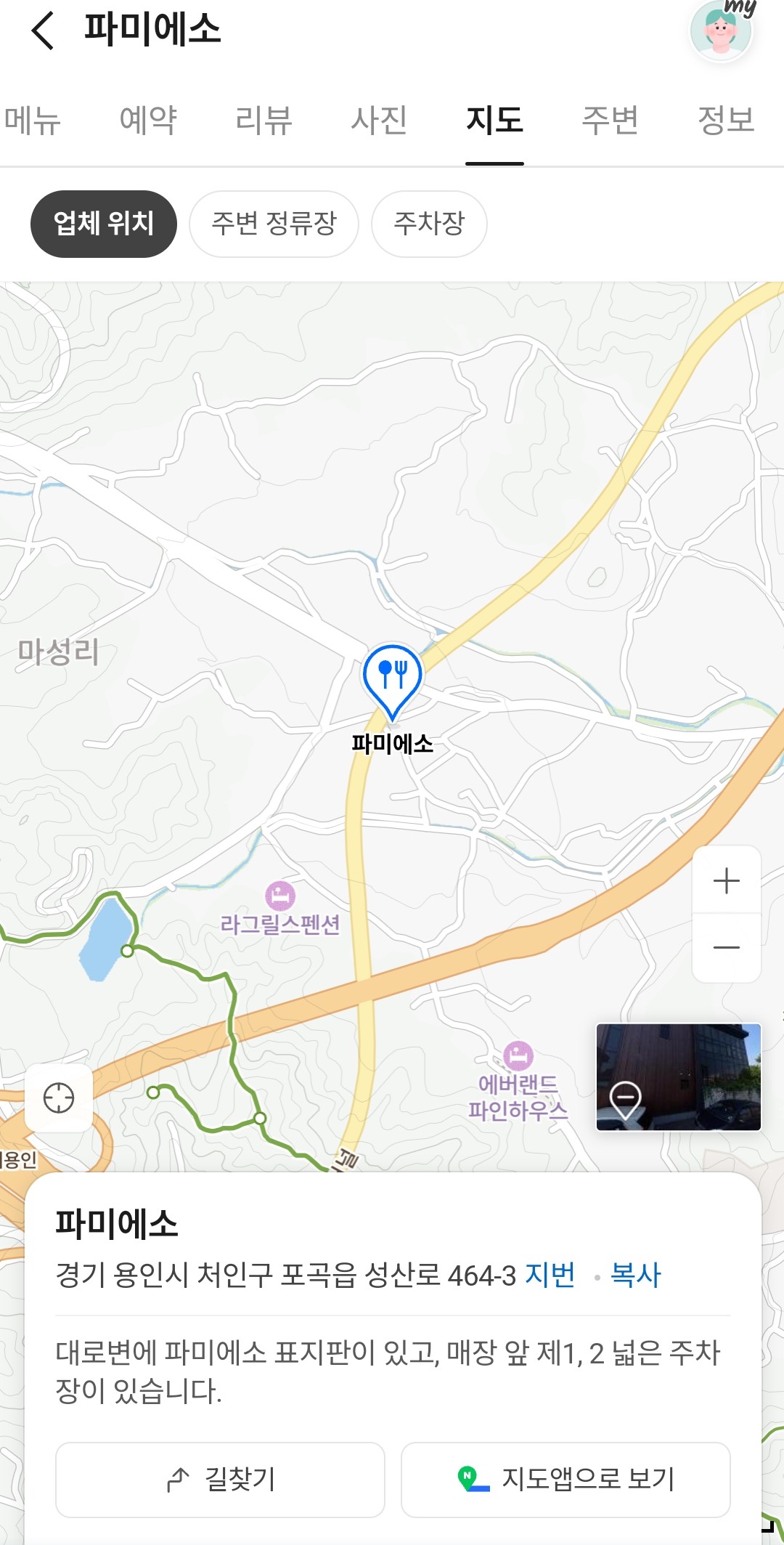Switch to the 메뉴 tab
The height and width of the screenshot is (1545, 784).
coord(32,120)
